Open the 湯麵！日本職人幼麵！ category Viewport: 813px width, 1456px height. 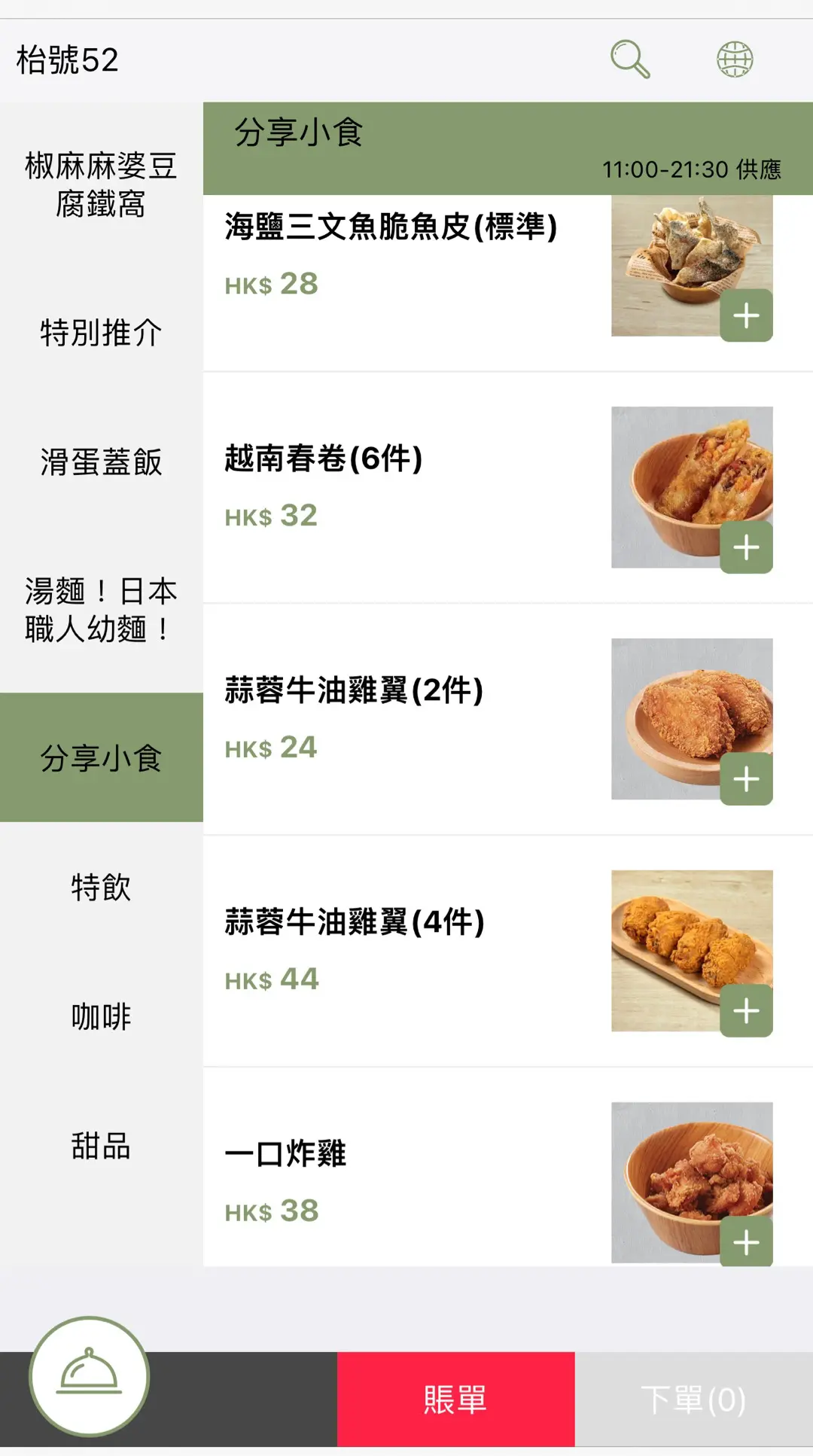[101, 610]
